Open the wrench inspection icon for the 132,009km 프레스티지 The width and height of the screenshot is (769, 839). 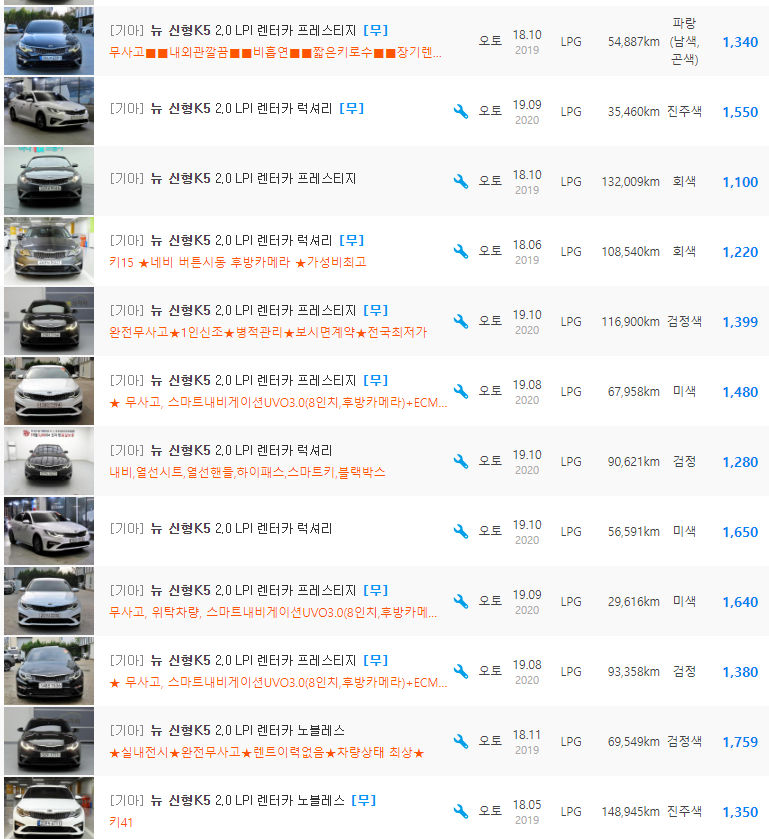point(461,181)
